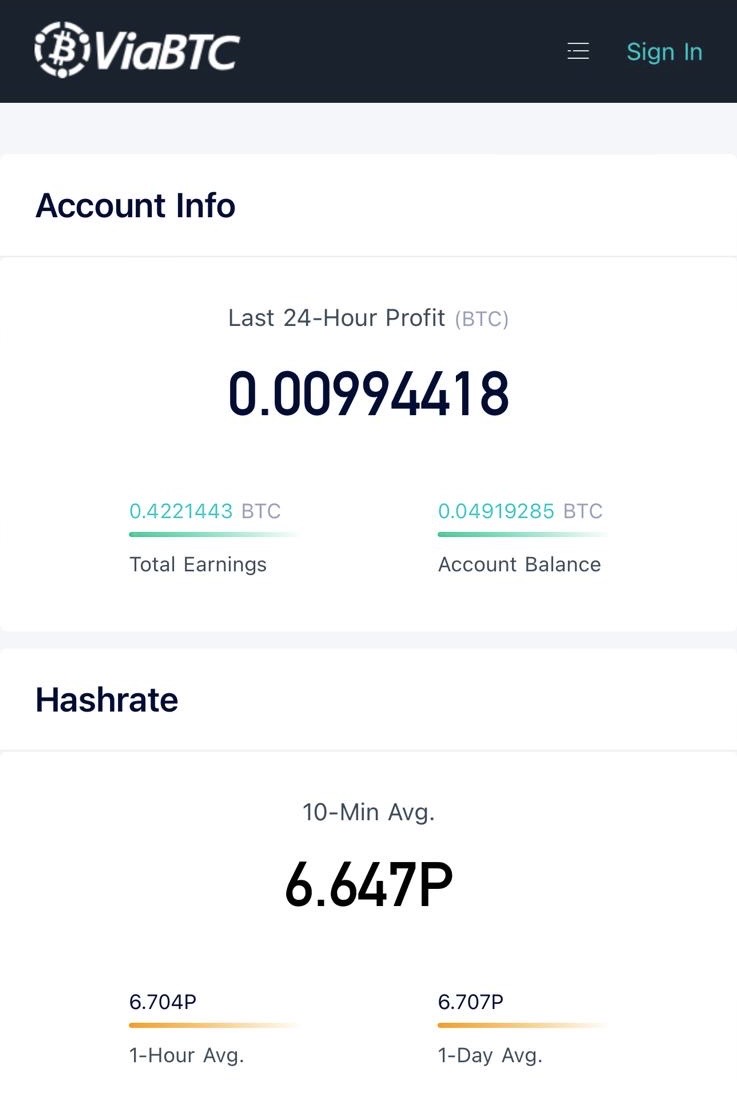737x1120 pixels.
Task: Click the Account Info section heading
Action: [x=135, y=206]
